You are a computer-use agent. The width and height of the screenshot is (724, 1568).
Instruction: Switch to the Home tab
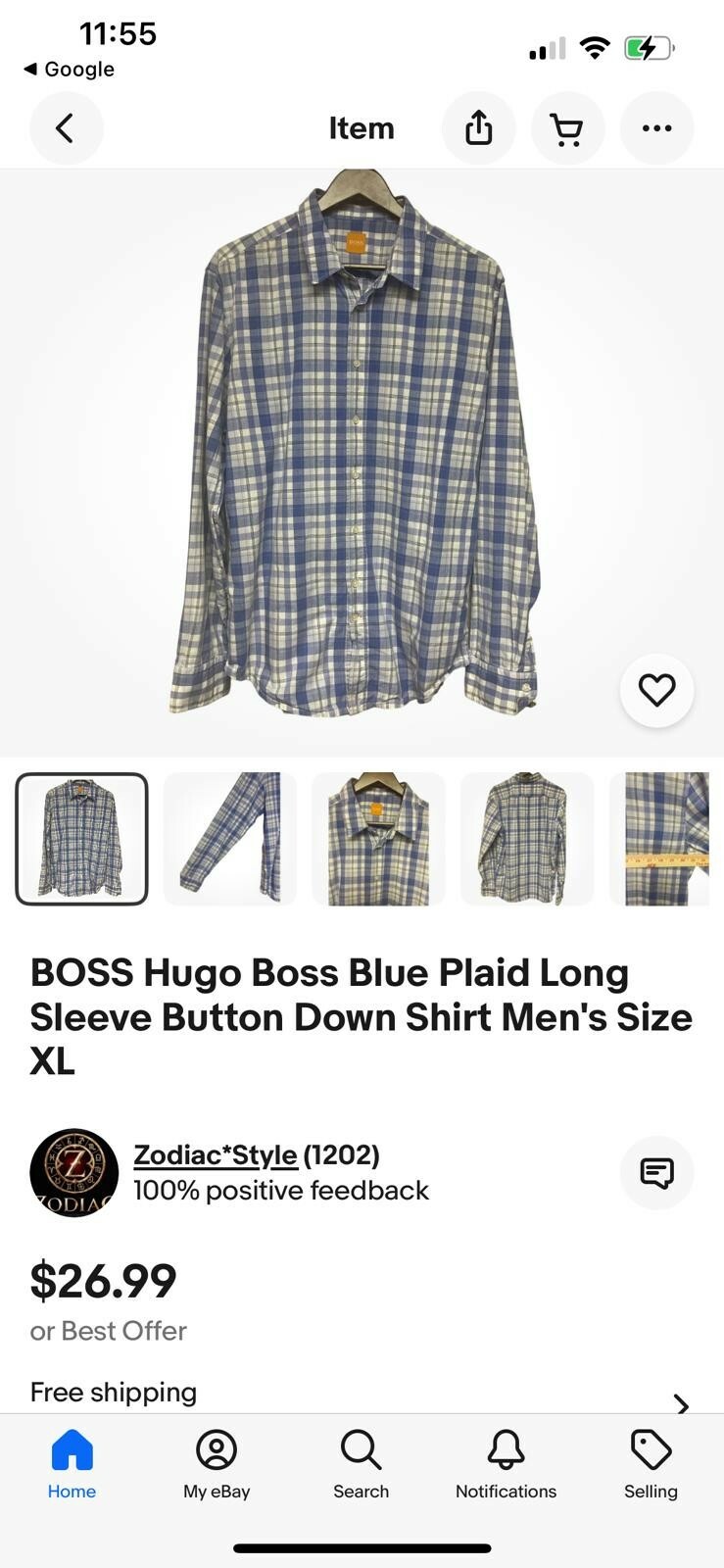pos(72,1464)
